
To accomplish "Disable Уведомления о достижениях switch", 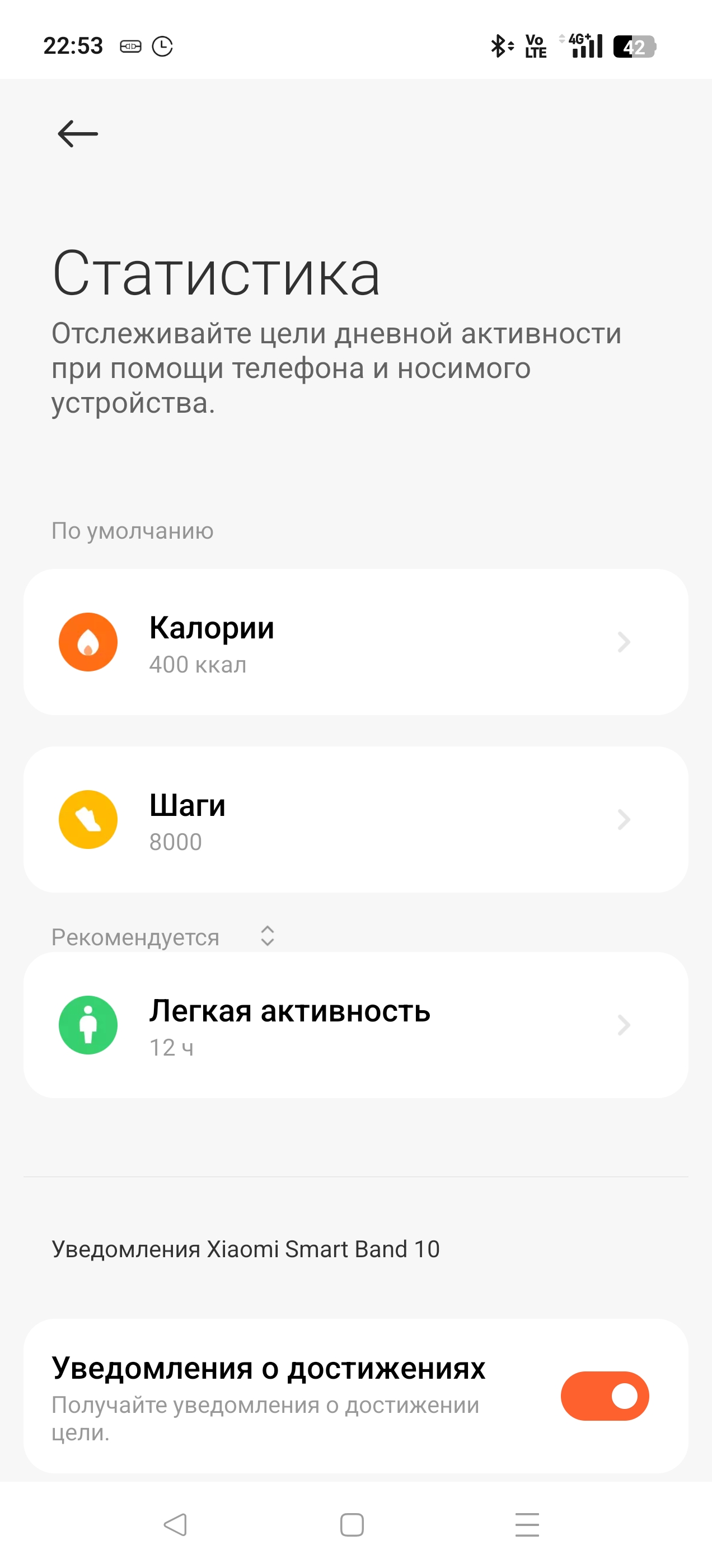I will coord(605,1396).
